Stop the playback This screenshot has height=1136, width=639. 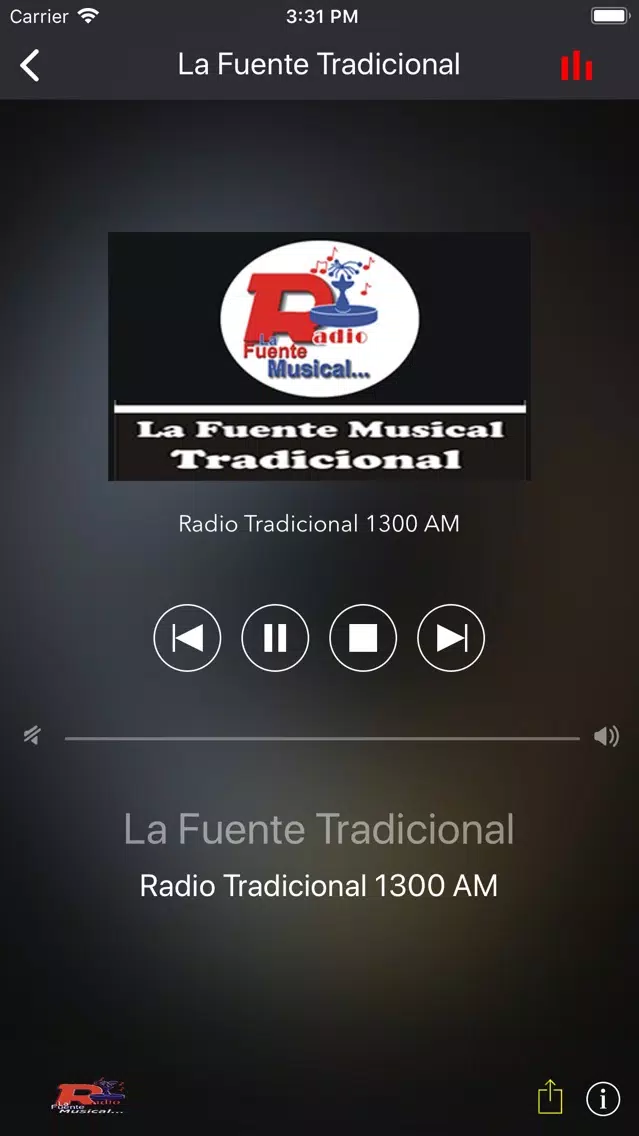coord(363,638)
